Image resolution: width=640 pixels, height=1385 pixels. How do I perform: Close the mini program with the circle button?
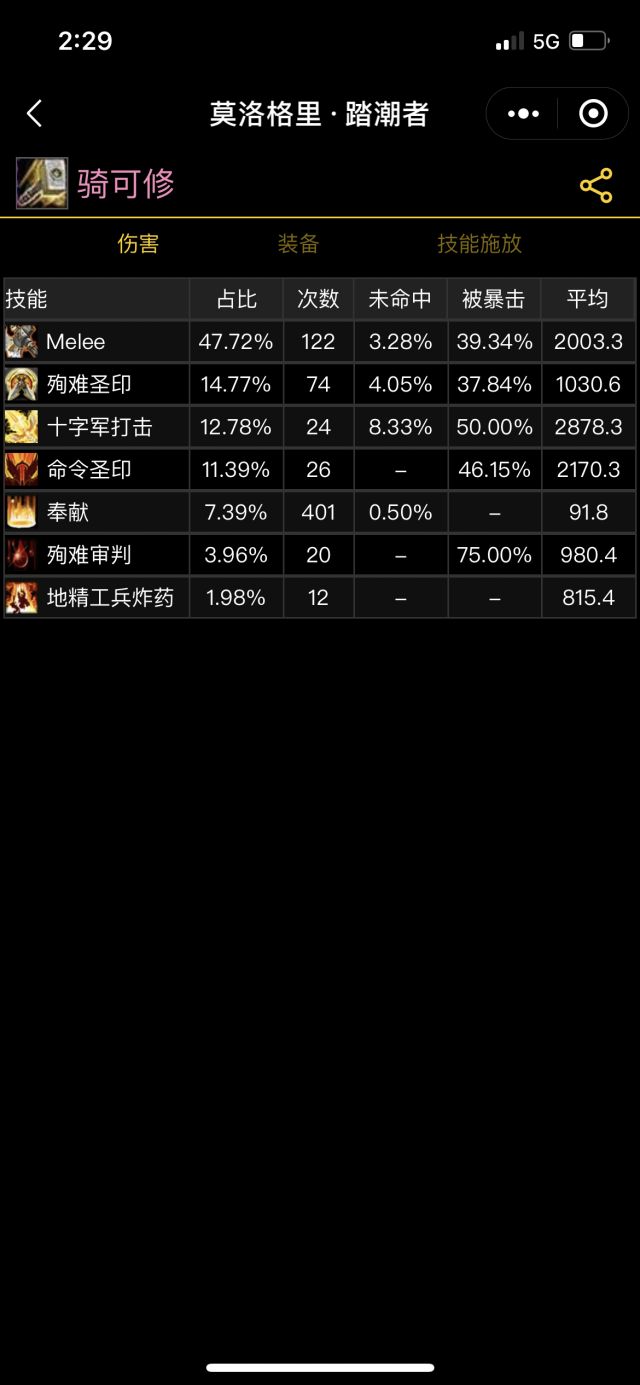593,114
